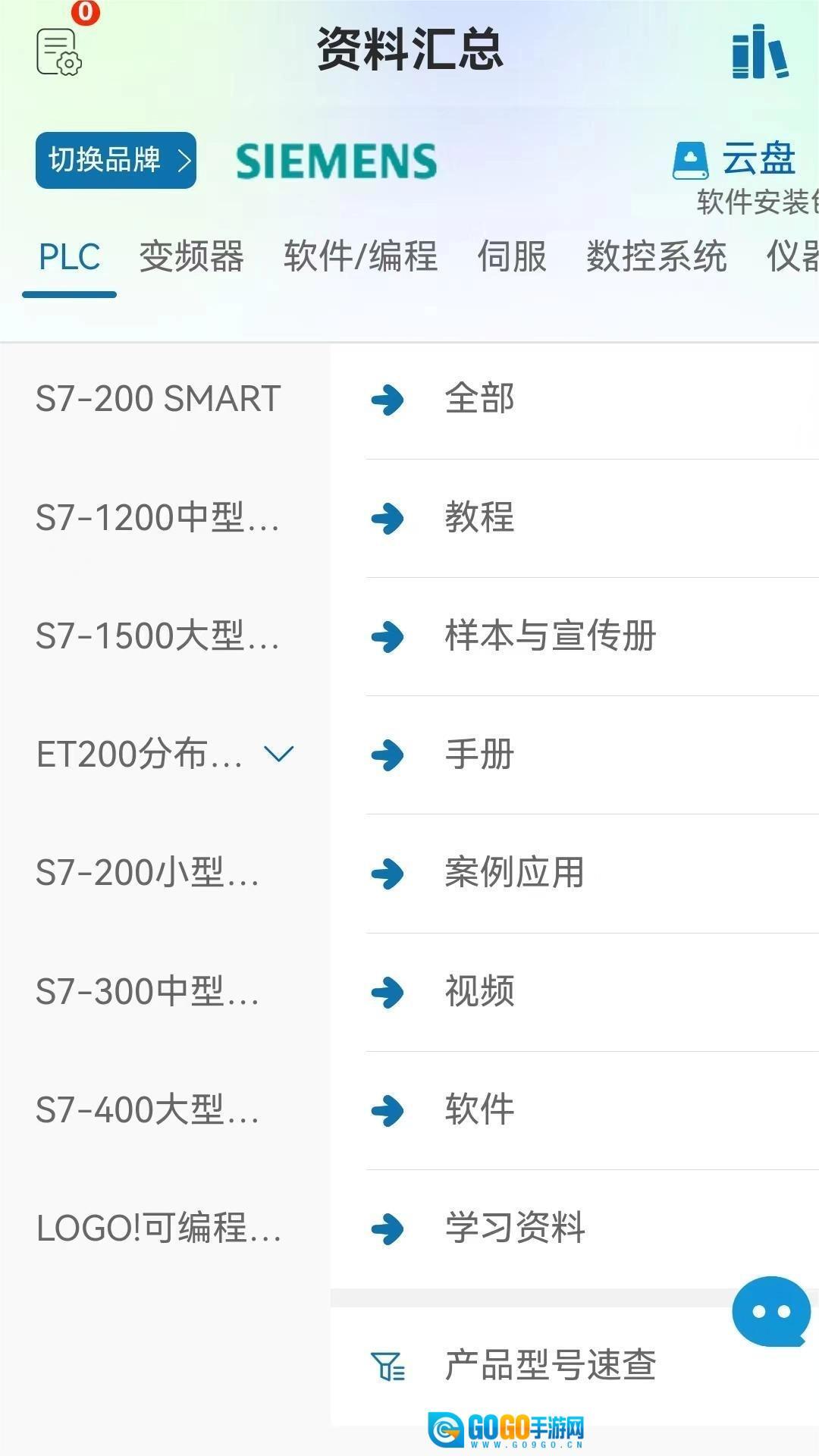819x1456 pixels.
Task: Open the 教程 tutorials category
Action: (x=479, y=518)
